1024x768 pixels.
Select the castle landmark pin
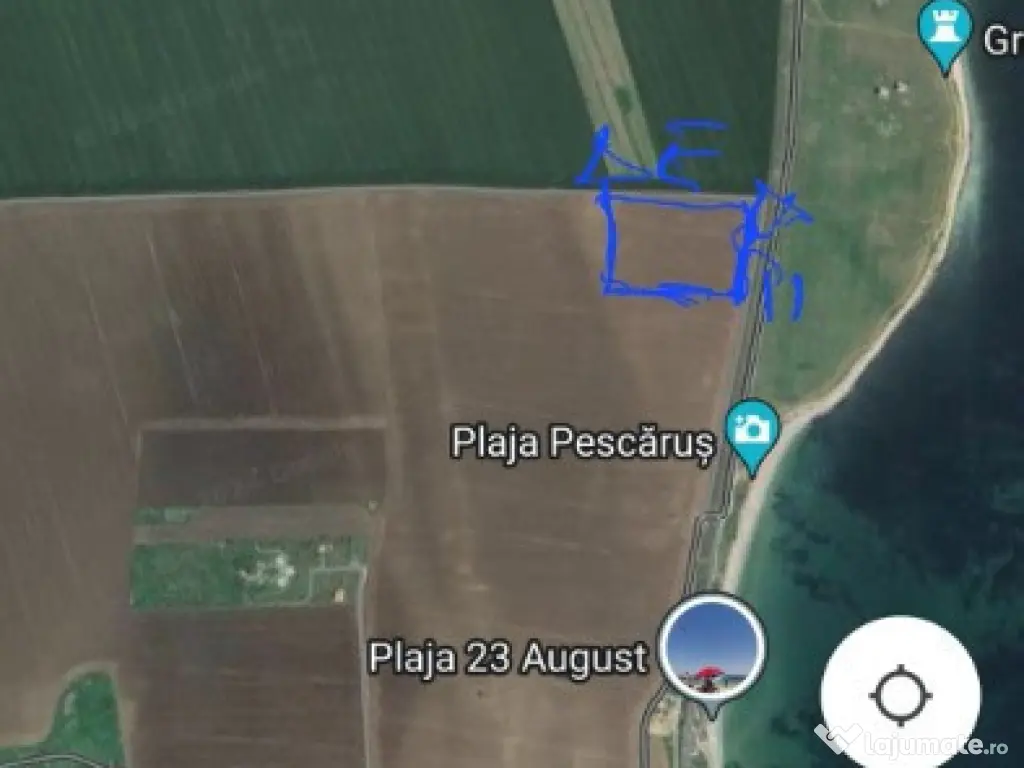(945, 35)
